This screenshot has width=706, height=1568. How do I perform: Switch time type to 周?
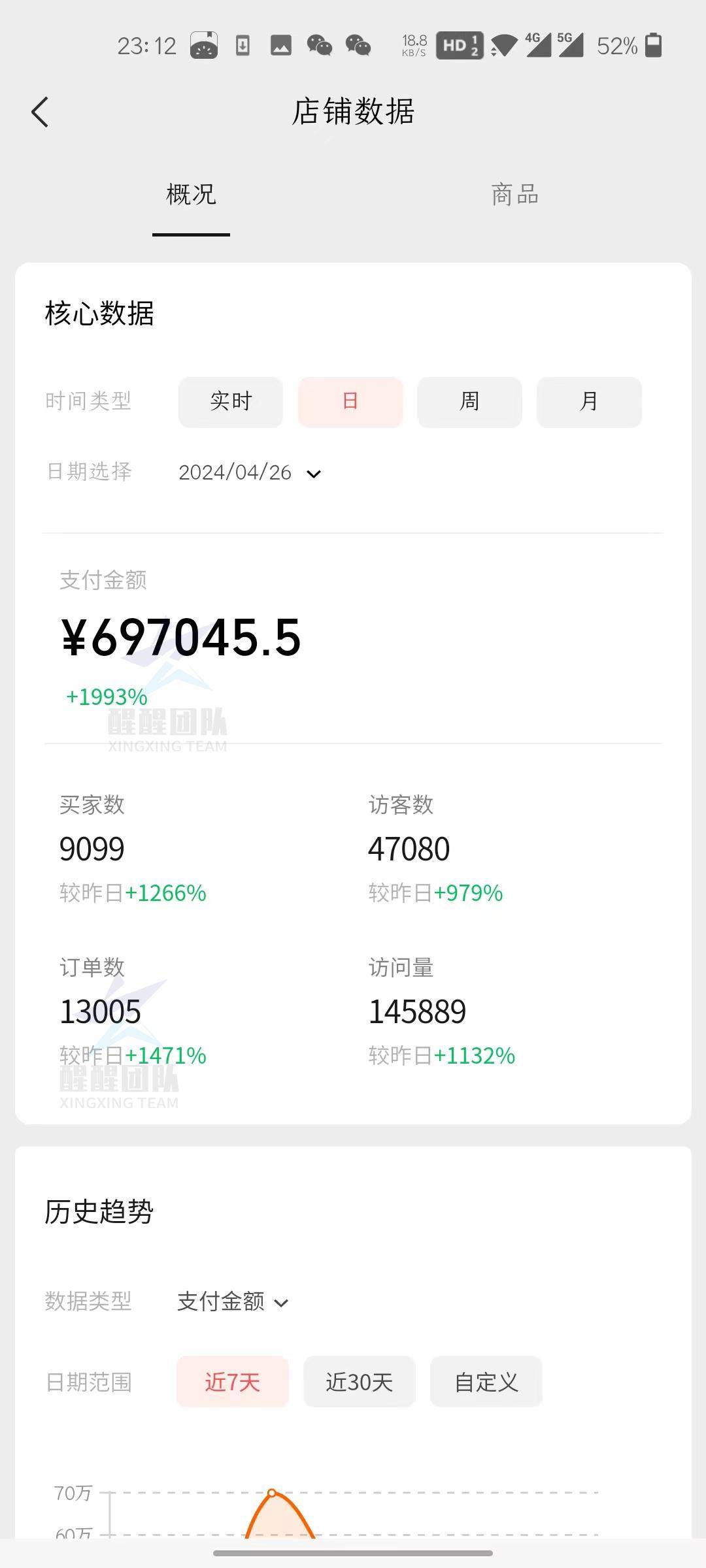pos(469,402)
